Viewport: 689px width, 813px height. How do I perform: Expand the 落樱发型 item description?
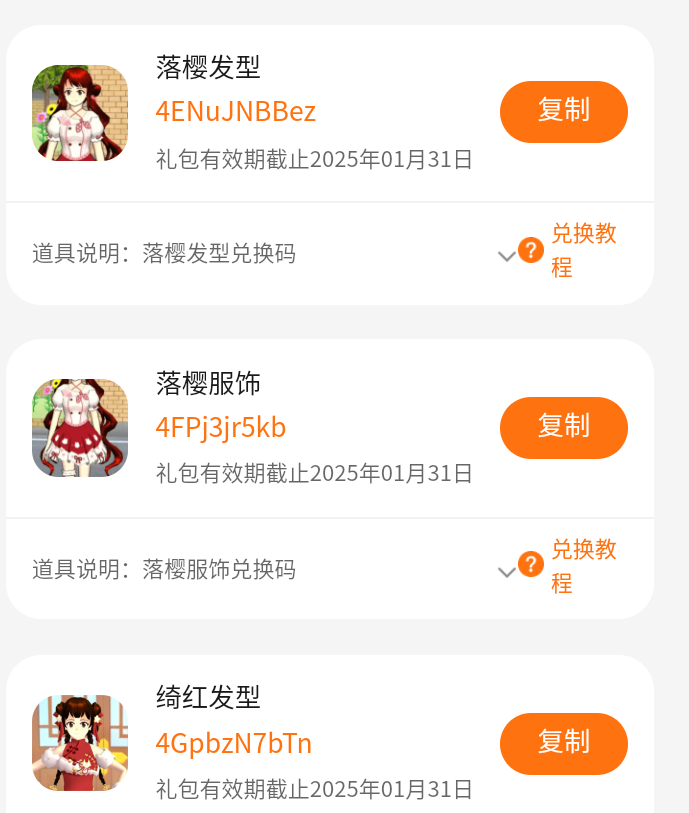click(x=506, y=255)
